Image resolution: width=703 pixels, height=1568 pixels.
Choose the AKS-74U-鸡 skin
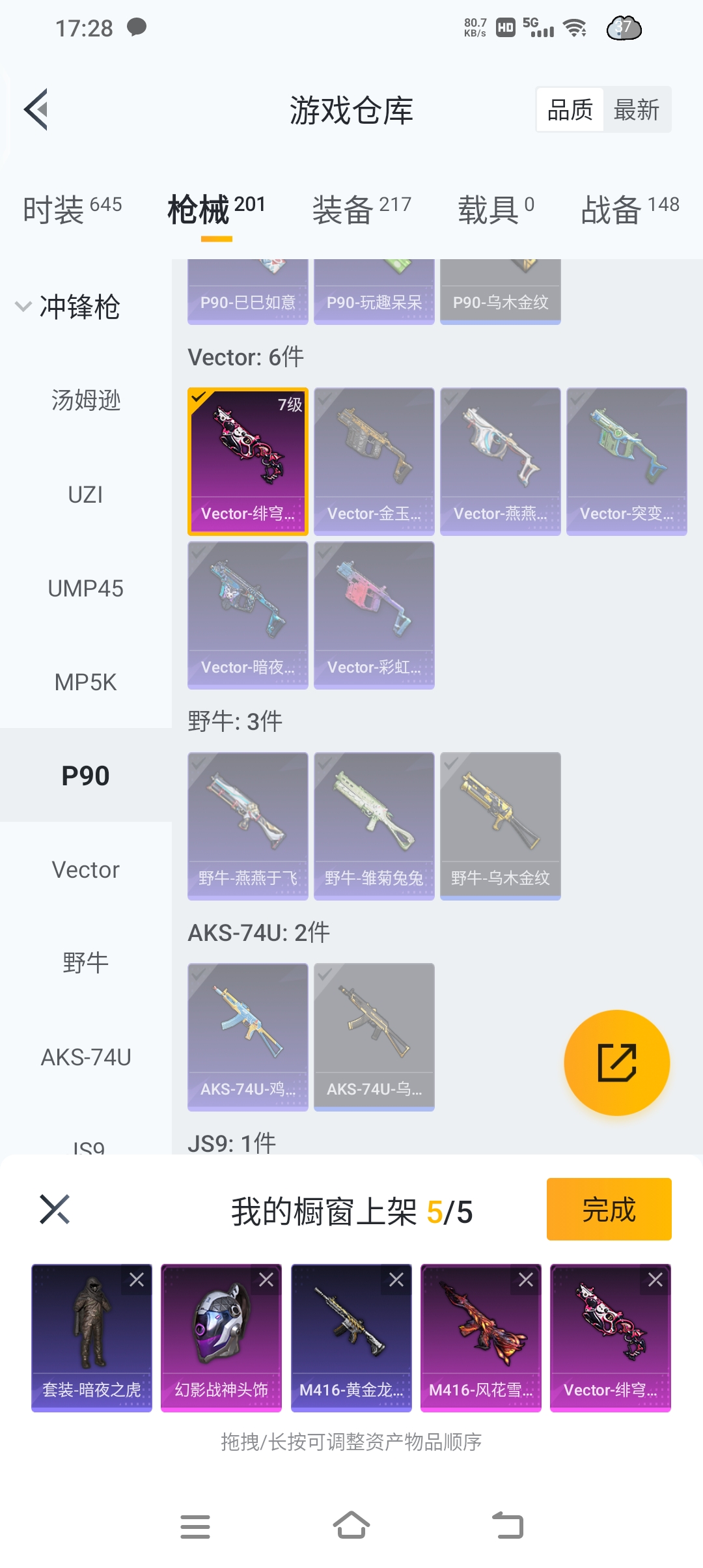(x=247, y=1037)
